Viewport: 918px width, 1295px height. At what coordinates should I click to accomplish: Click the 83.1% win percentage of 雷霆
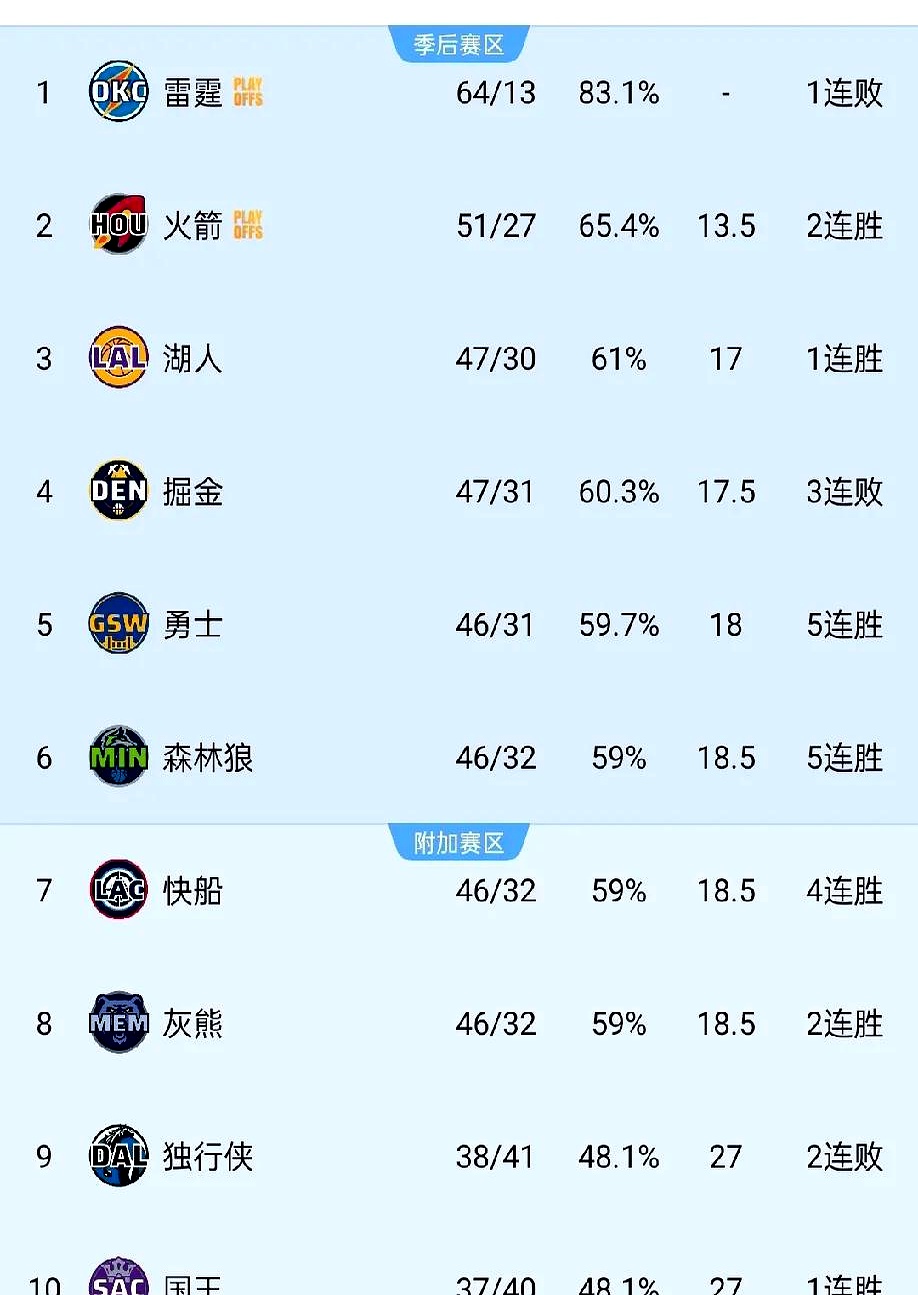click(619, 93)
